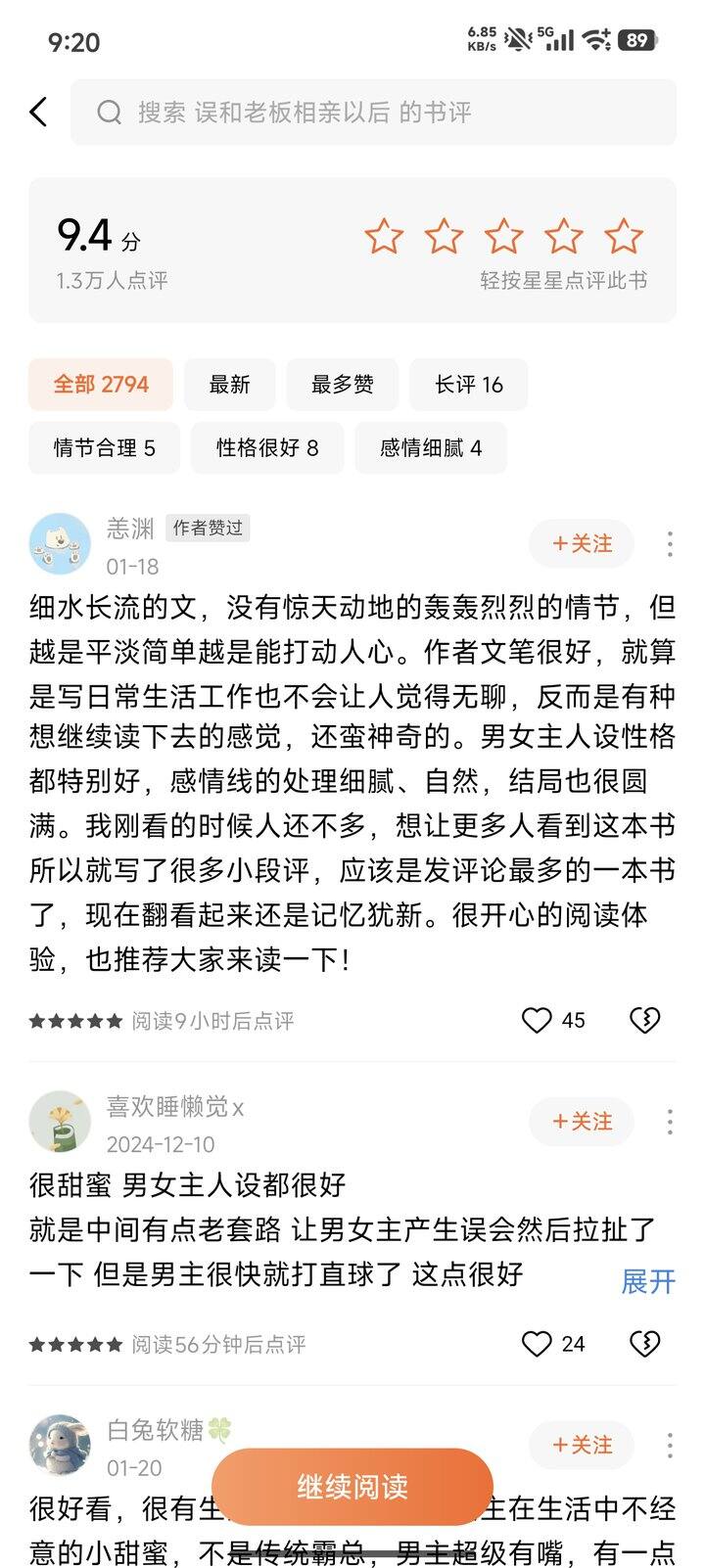Tap 继续阅读 to continue reading

352,1487
